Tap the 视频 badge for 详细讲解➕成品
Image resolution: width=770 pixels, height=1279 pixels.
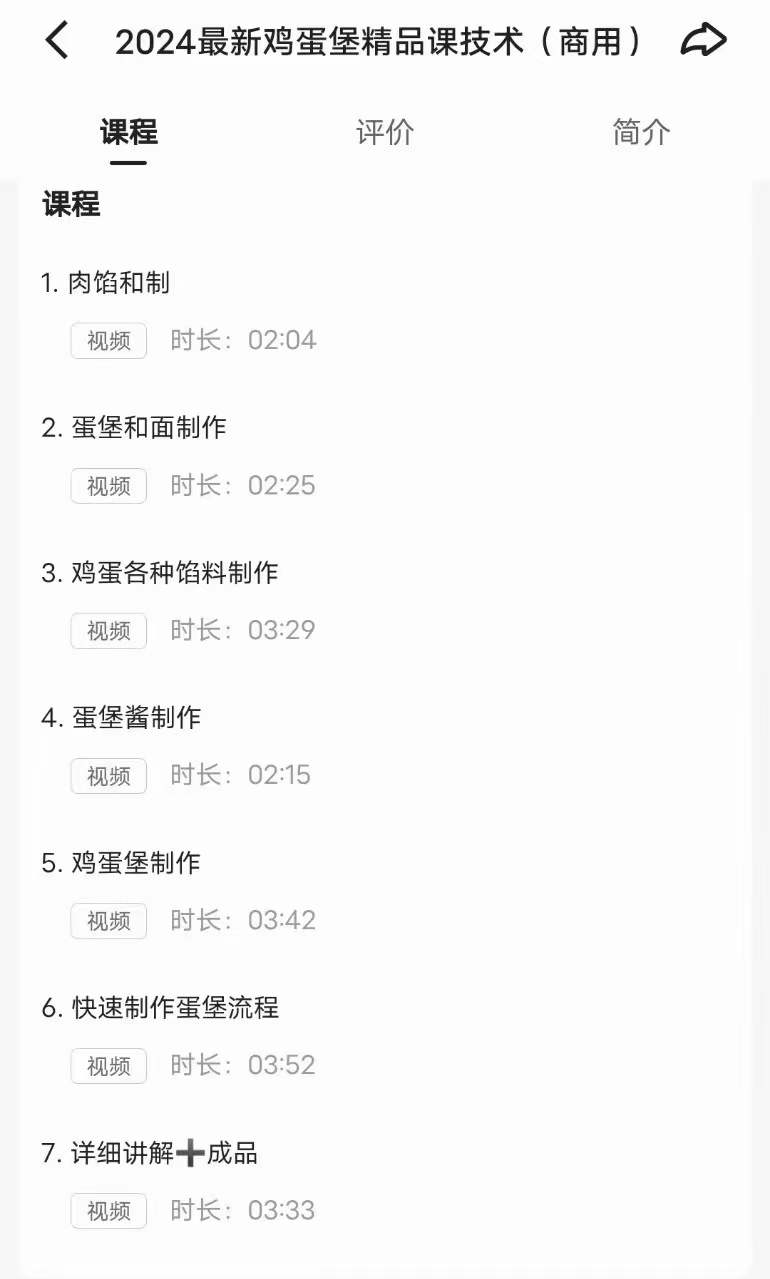pyautogui.click(x=108, y=1210)
